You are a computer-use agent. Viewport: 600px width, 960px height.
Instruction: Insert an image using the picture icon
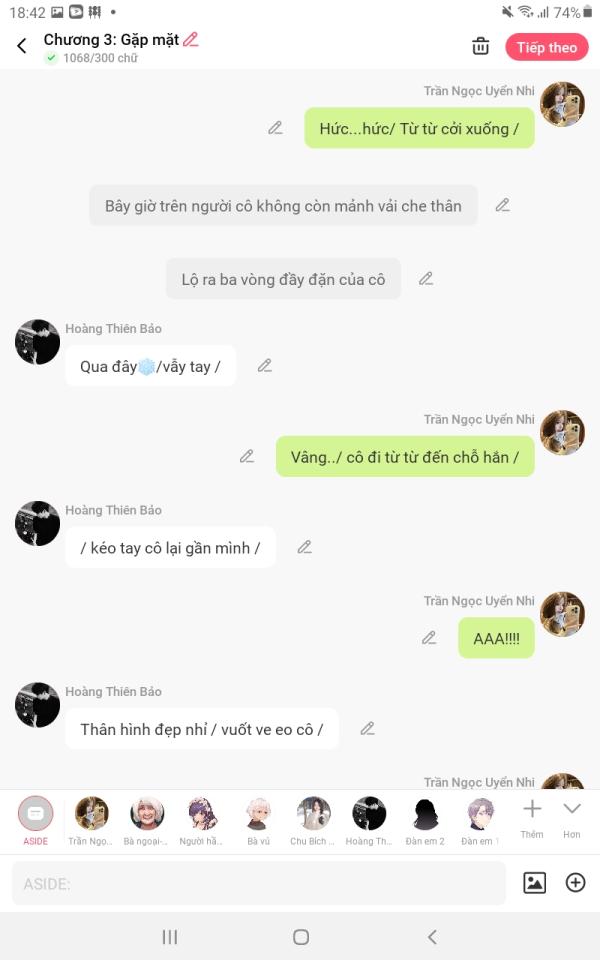(535, 882)
